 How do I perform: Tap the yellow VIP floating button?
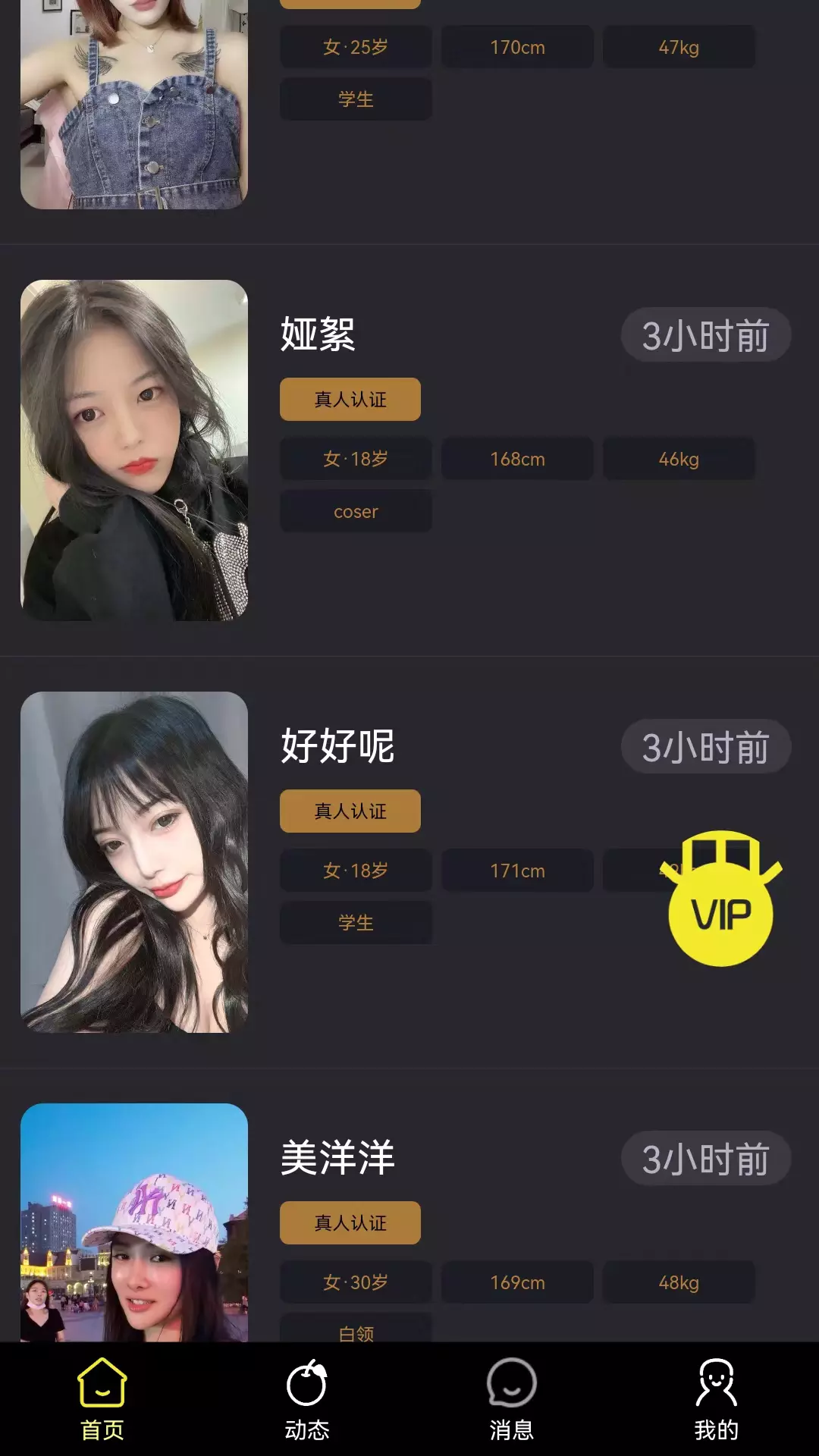[721, 899]
